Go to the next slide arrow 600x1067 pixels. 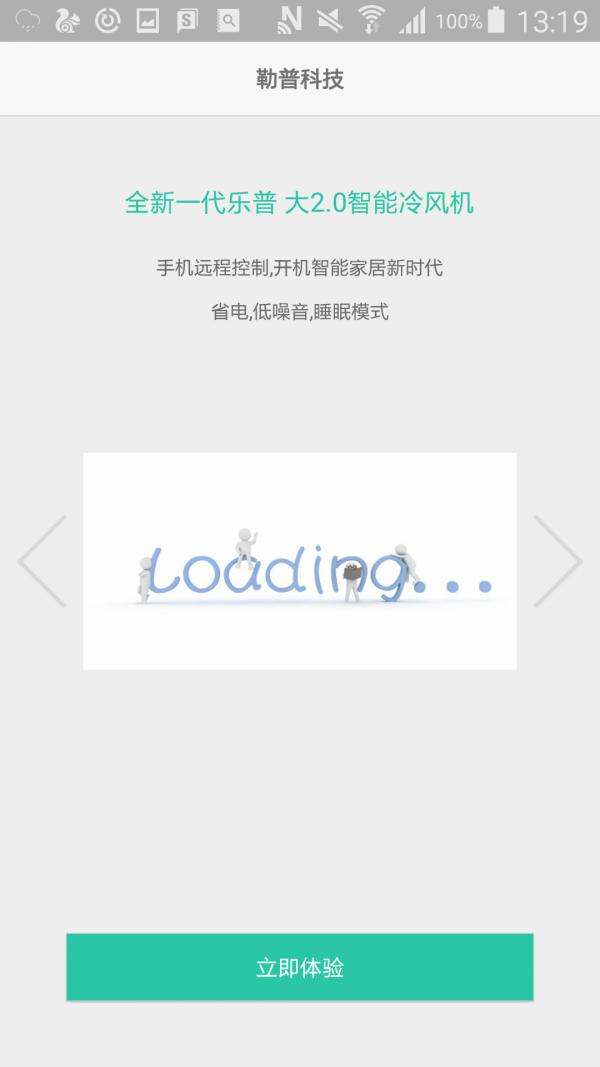(556, 561)
